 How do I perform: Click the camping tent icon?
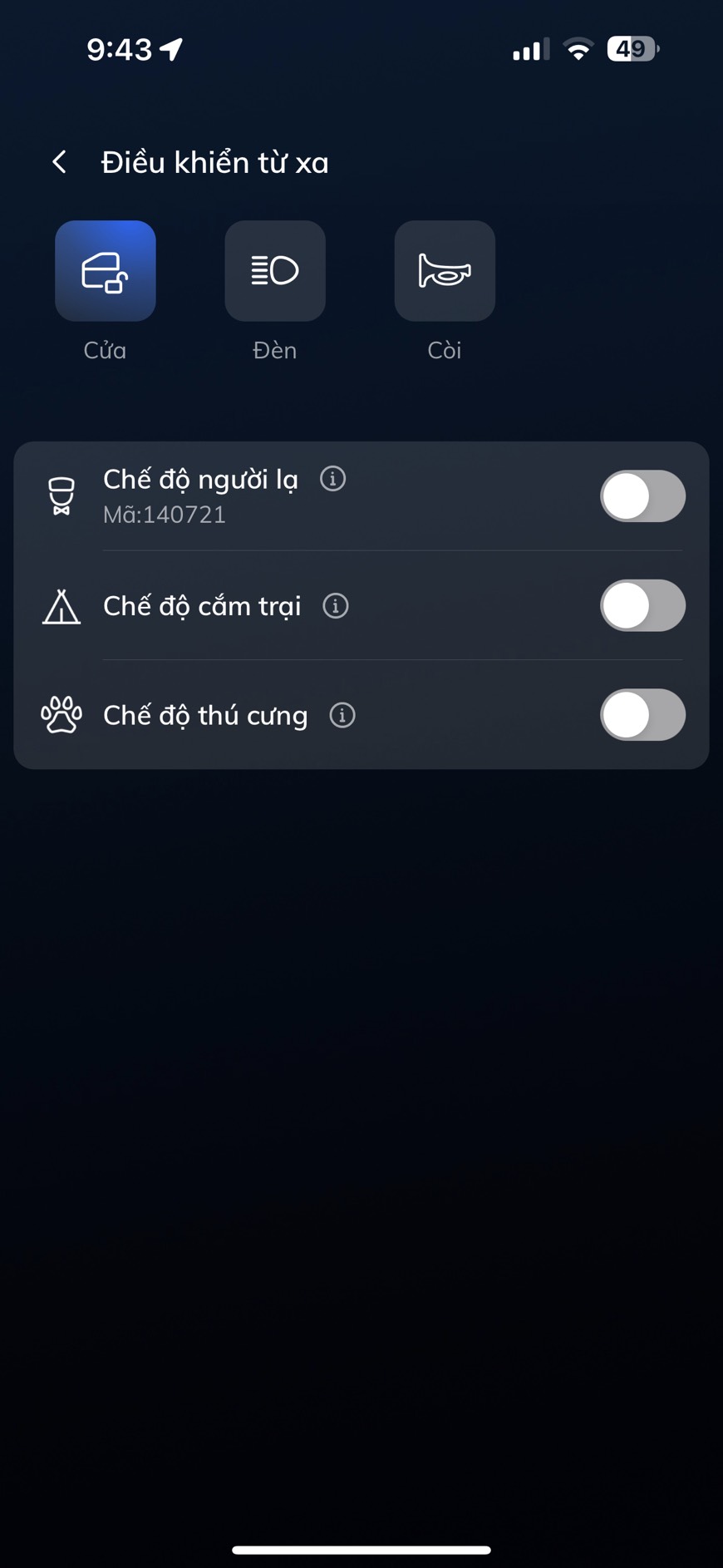pyautogui.click(x=61, y=606)
